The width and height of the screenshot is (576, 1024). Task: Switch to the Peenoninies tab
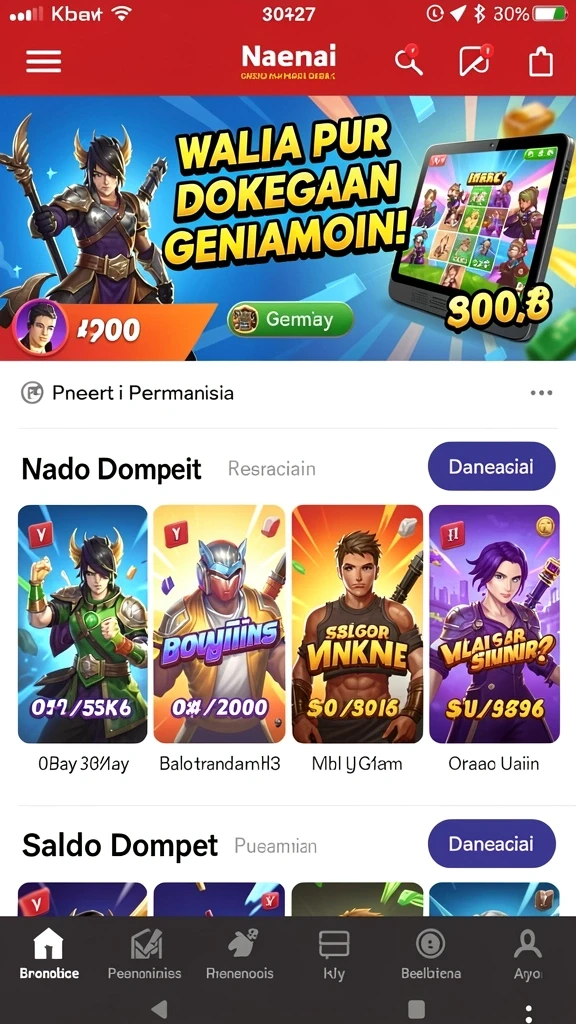tap(145, 955)
